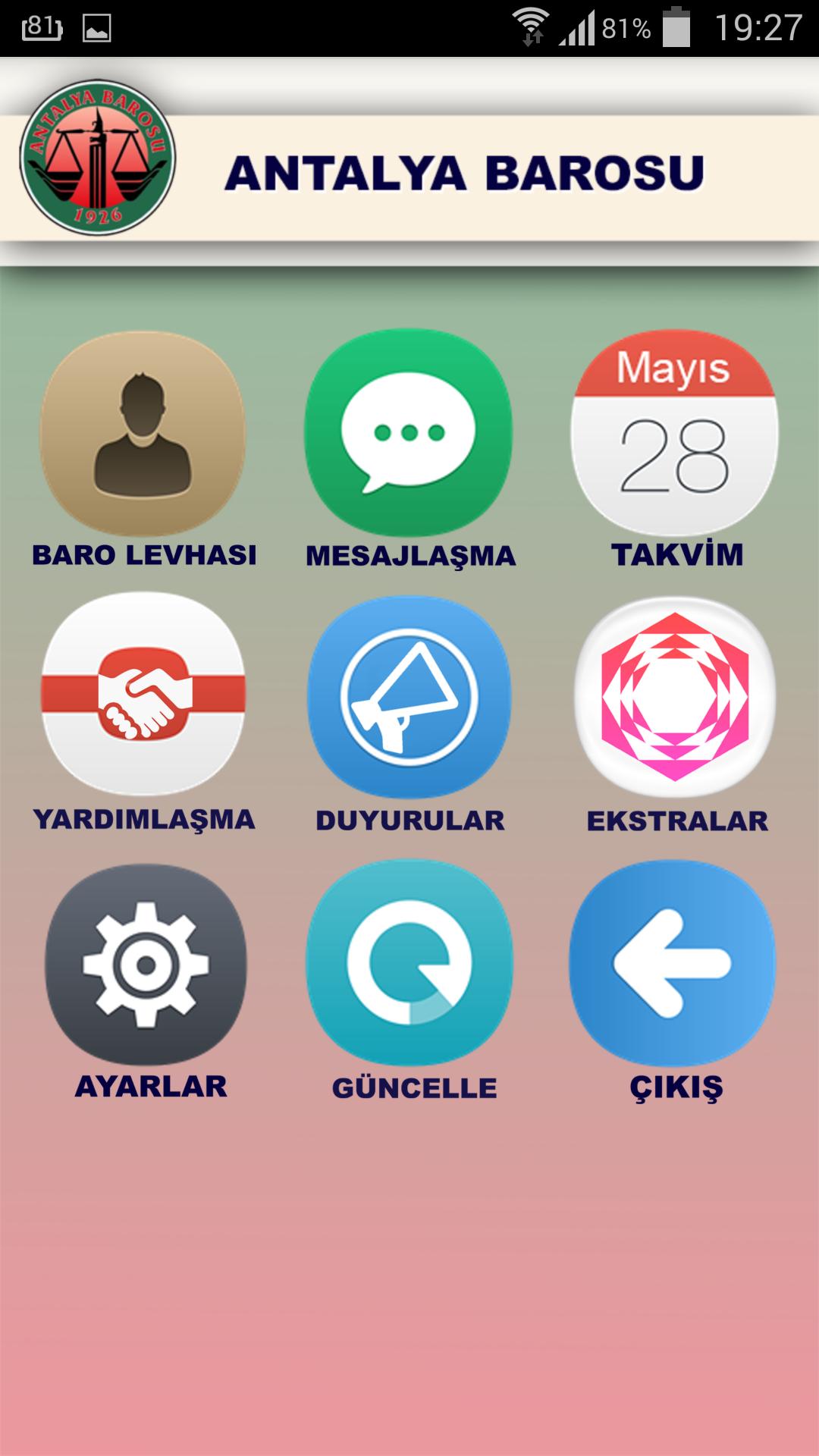The height and width of the screenshot is (1456, 819).
Task: Open the Takvim calendar showing Mayıs 28
Action: [676, 429]
